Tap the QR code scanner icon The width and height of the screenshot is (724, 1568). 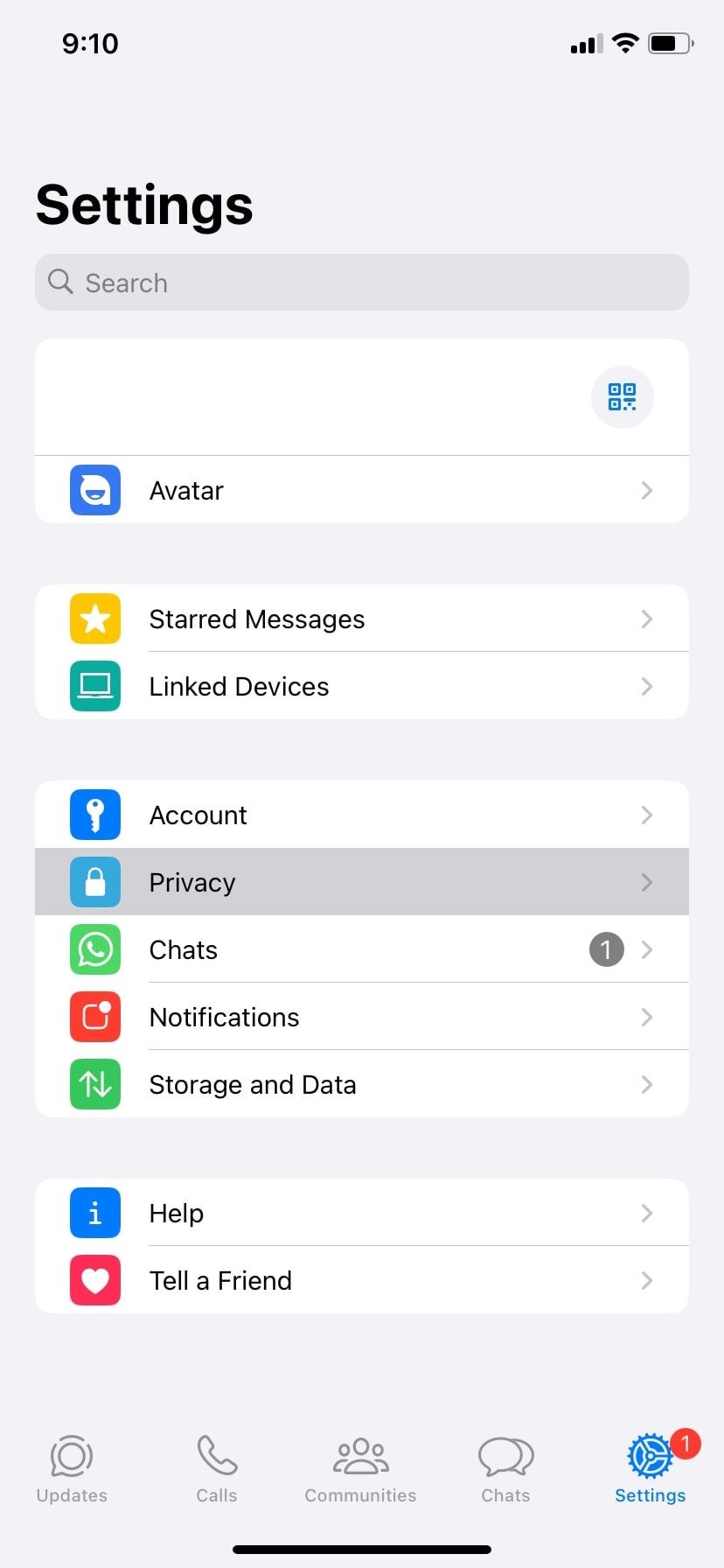pos(622,397)
